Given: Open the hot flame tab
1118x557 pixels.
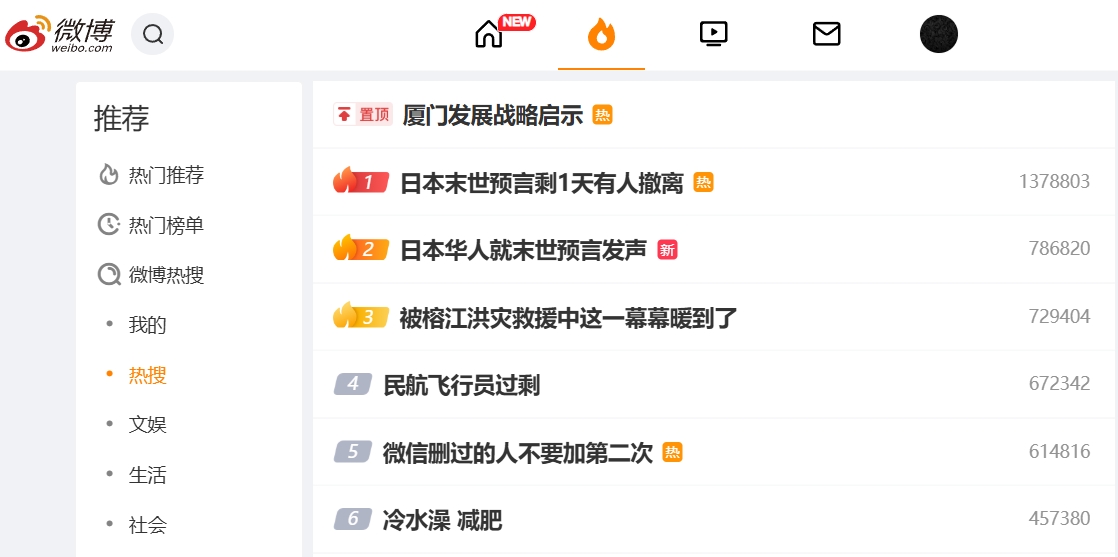Looking at the screenshot, I should coord(601,35).
